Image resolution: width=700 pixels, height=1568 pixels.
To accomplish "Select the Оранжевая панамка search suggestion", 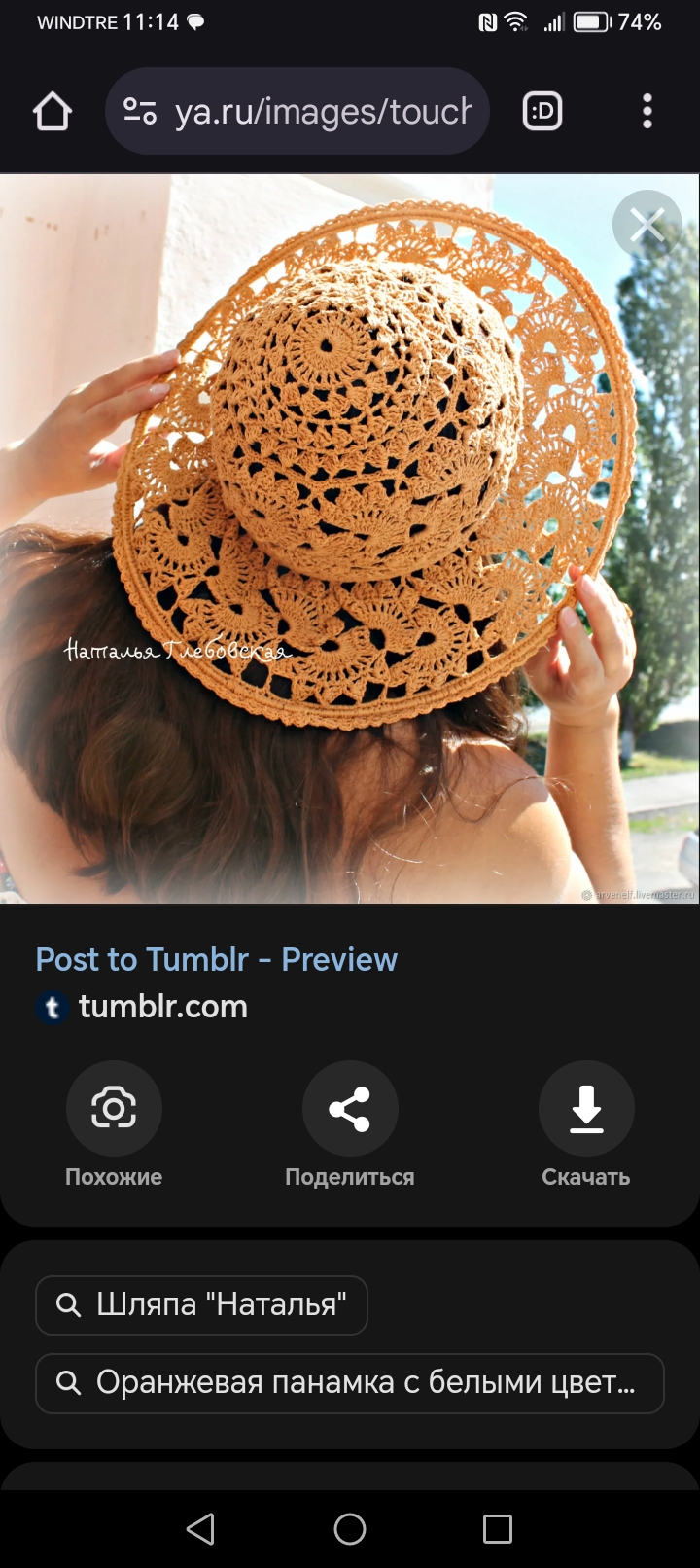I will coord(349,1382).
